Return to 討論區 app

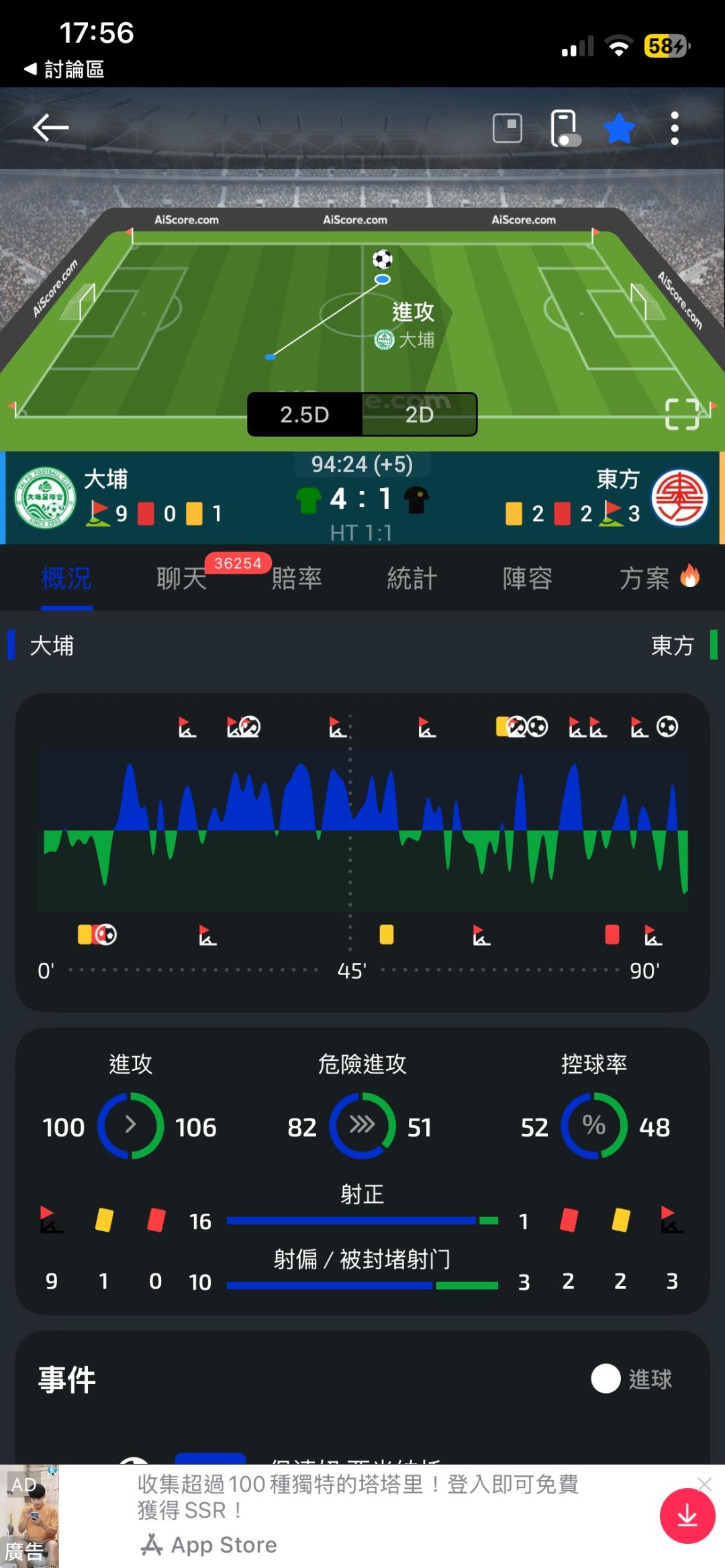point(64,69)
